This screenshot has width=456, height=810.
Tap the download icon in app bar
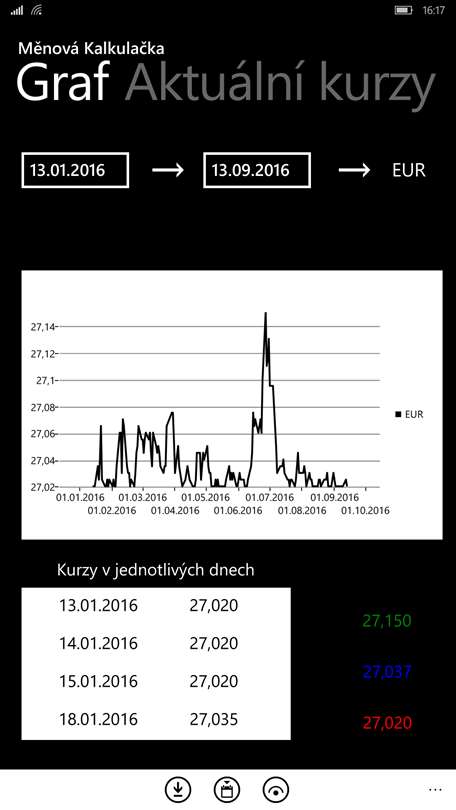pos(178,789)
